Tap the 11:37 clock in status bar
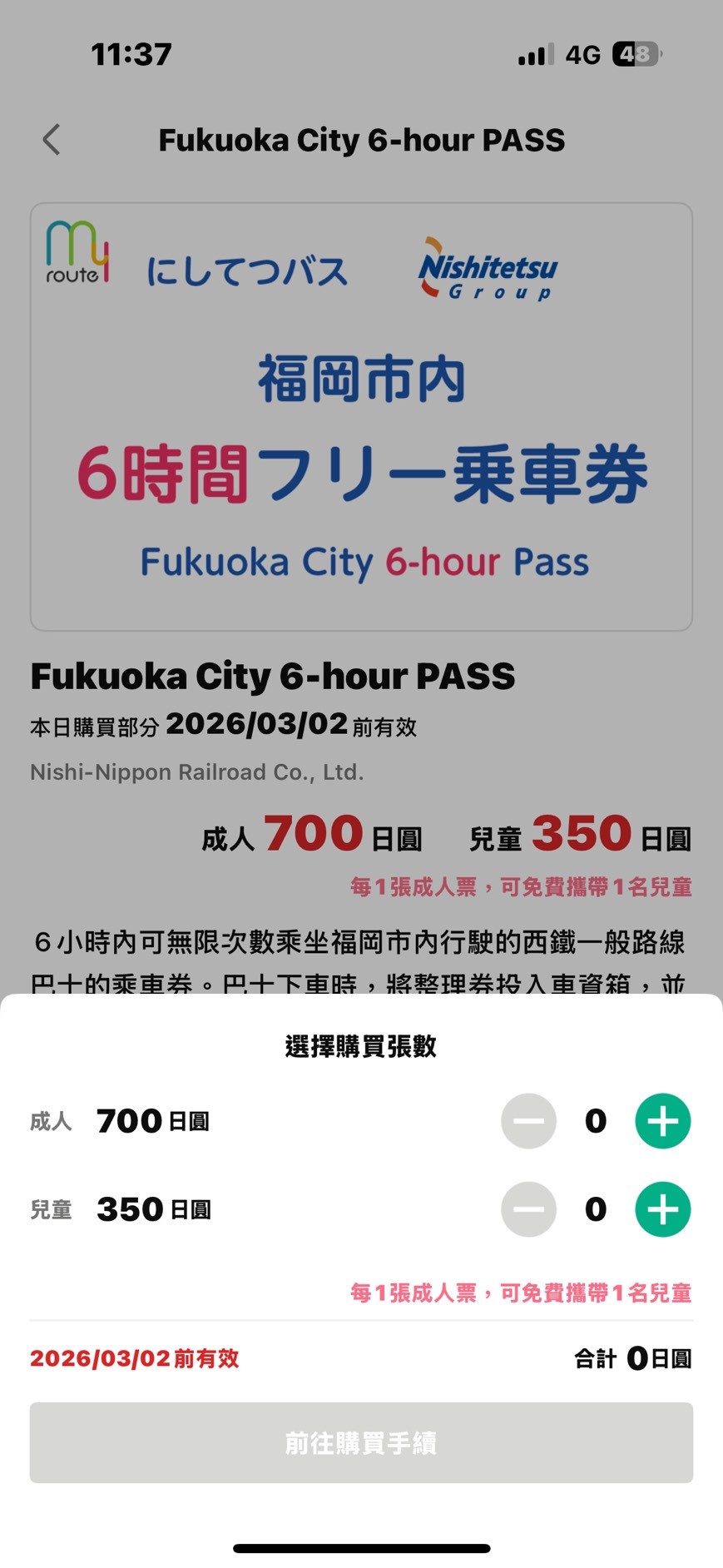Image resolution: width=723 pixels, height=1568 pixels. pos(131,53)
